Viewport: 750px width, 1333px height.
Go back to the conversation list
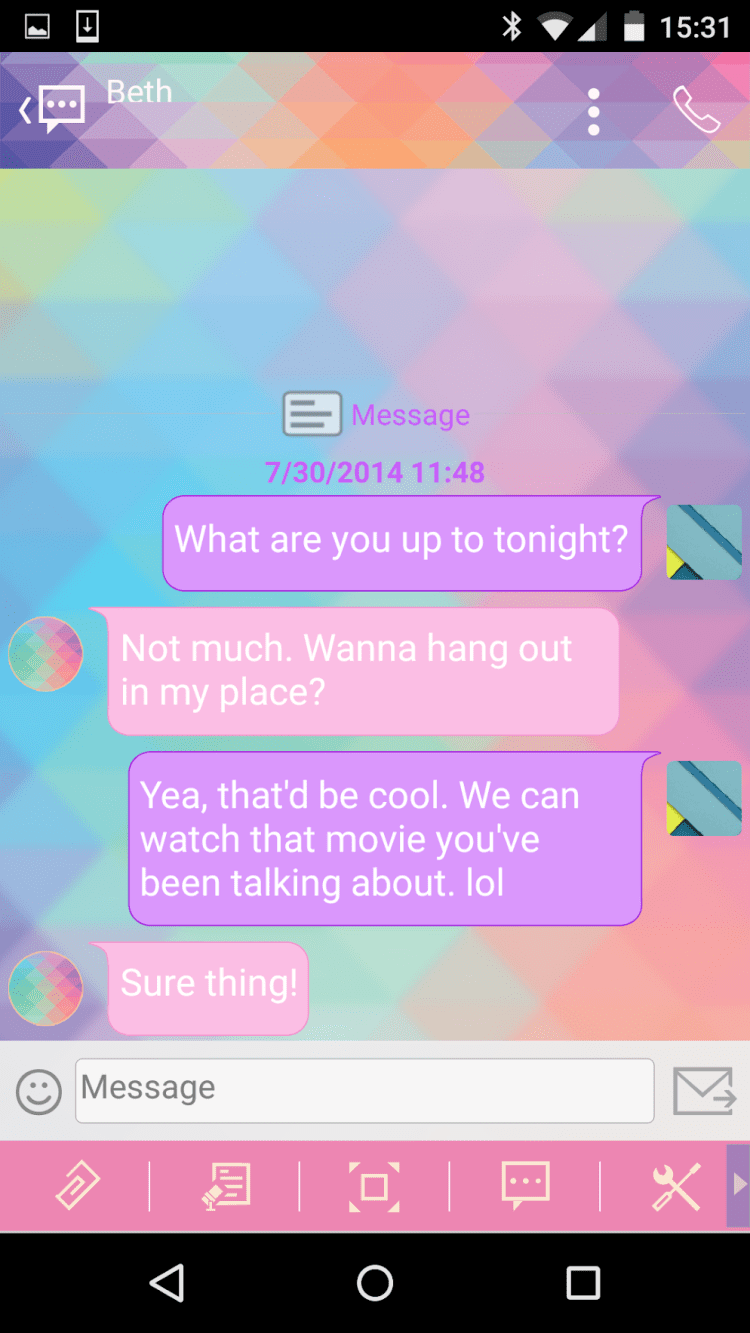[52, 108]
